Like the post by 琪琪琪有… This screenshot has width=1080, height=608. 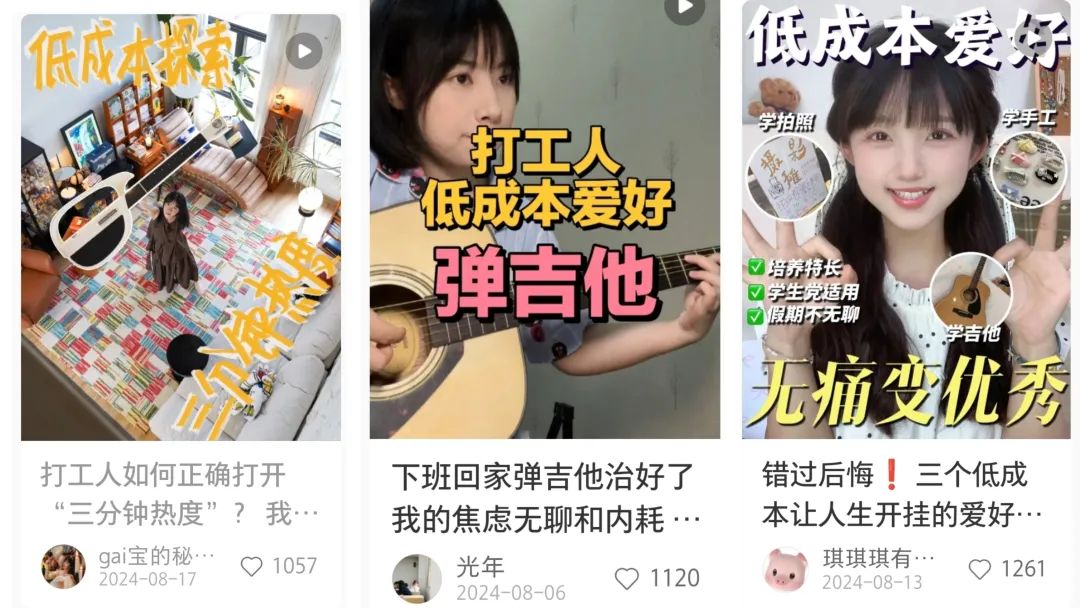tap(980, 569)
